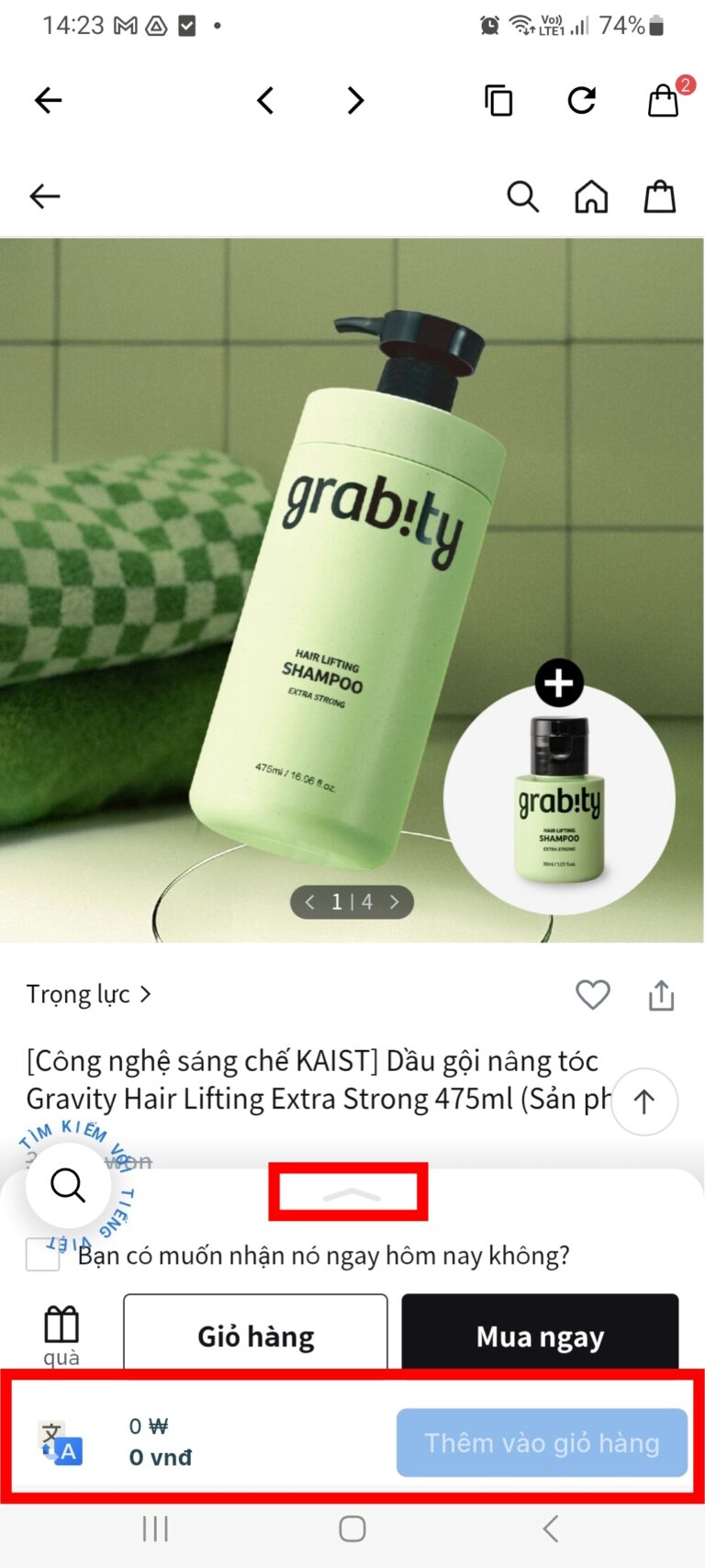The image size is (705, 1568).
Task: Open the cart with 2 items
Action: coord(664,100)
